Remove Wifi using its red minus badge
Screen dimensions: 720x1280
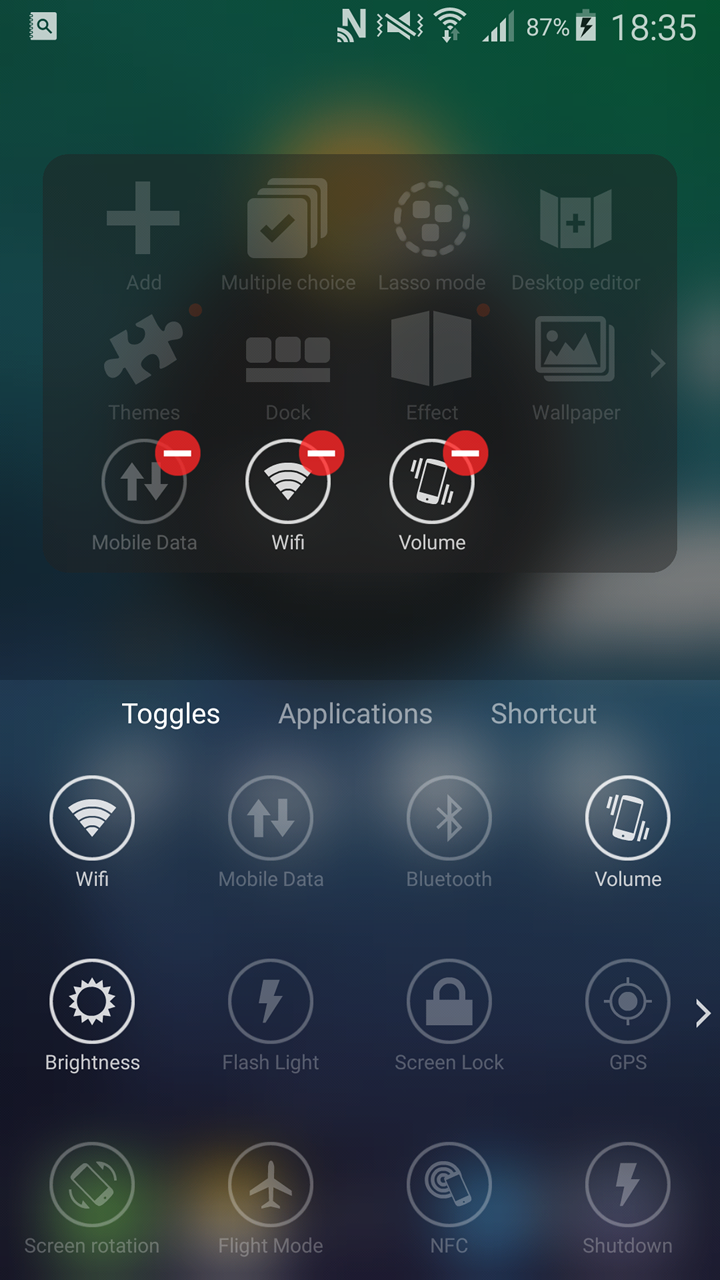point(322,453)
